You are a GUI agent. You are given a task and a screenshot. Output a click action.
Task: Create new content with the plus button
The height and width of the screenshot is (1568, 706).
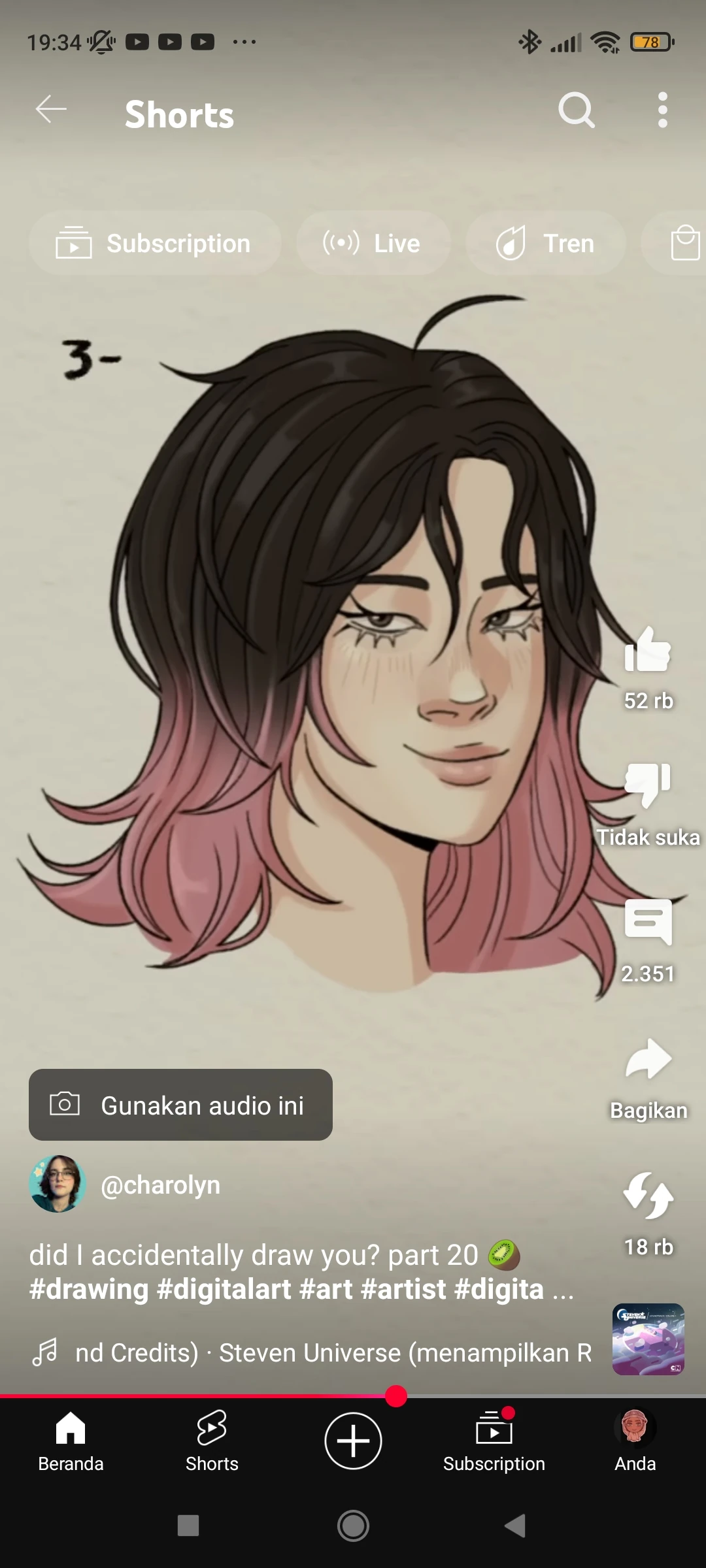coord(353,1441)
